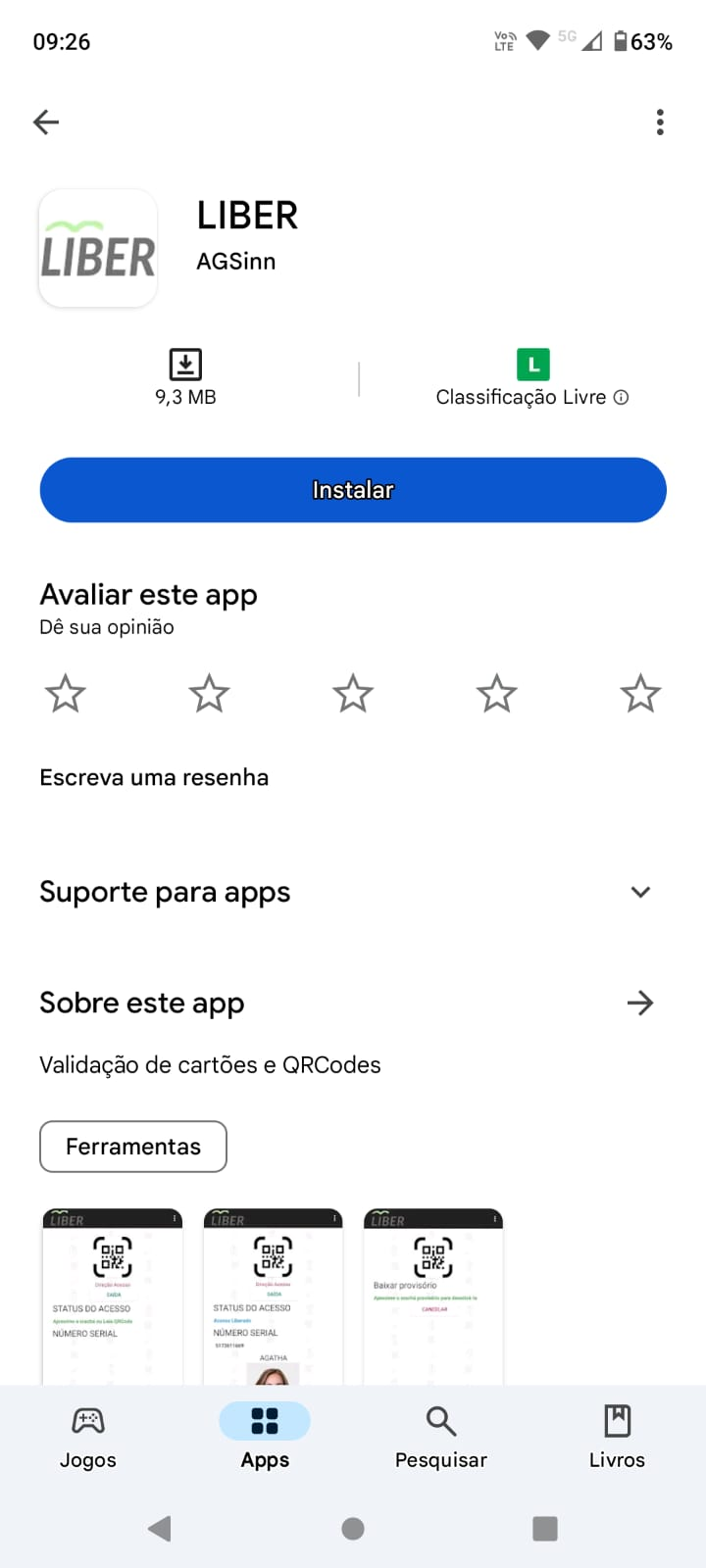Rate the app one star
Screen dimensions: 706x1568
click(x=66, y=694)
